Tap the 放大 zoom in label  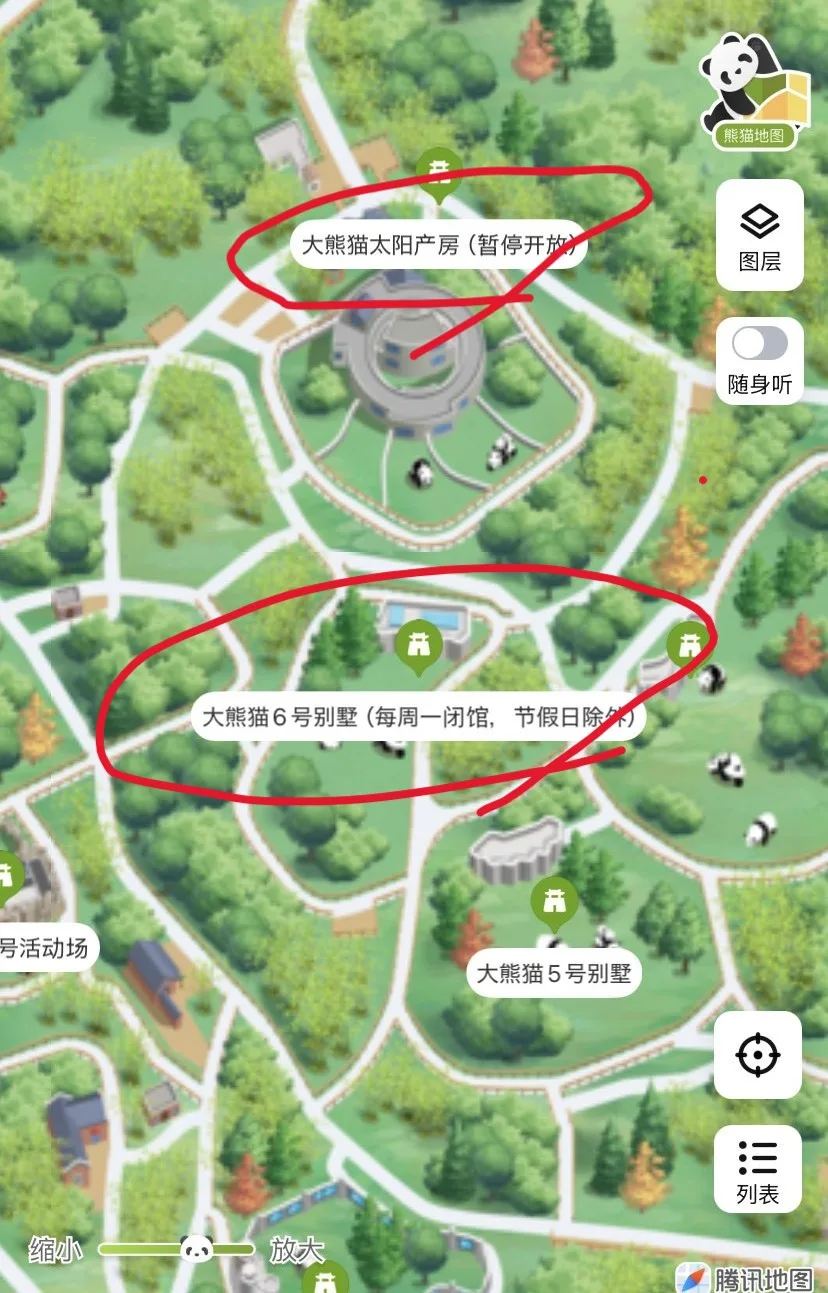297,1250
